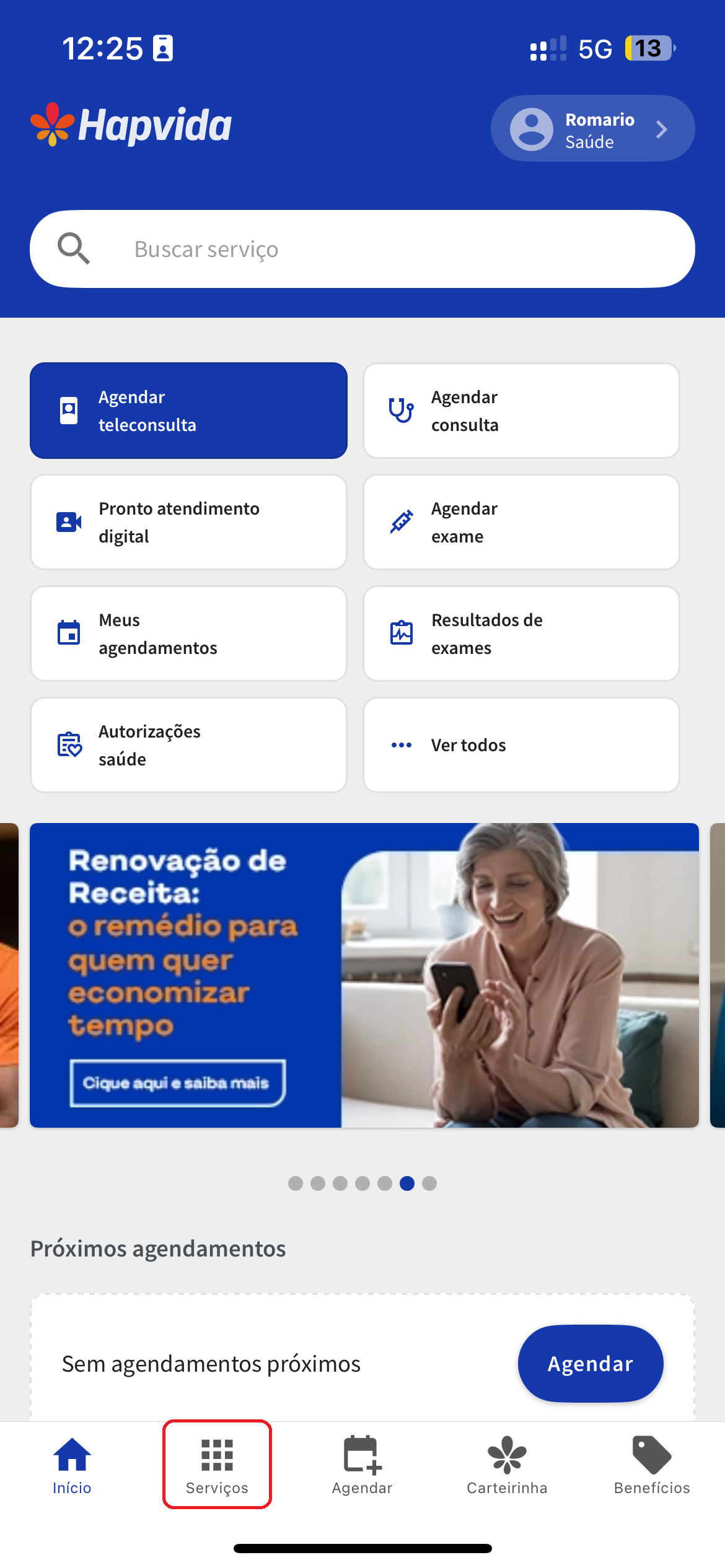
Task: Open the Renovação de Receita banner
Action: click(364, 975)
